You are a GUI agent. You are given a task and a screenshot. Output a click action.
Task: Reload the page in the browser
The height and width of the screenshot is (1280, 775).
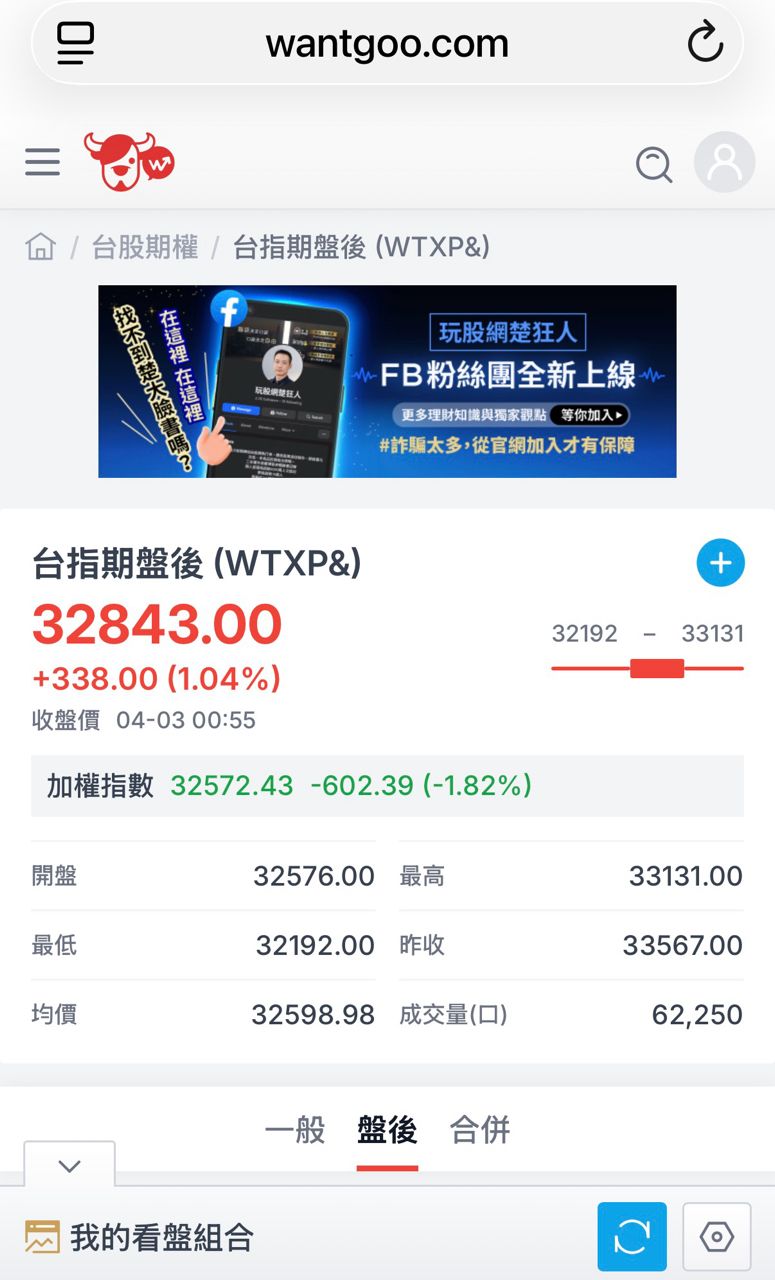pos(705,44)
